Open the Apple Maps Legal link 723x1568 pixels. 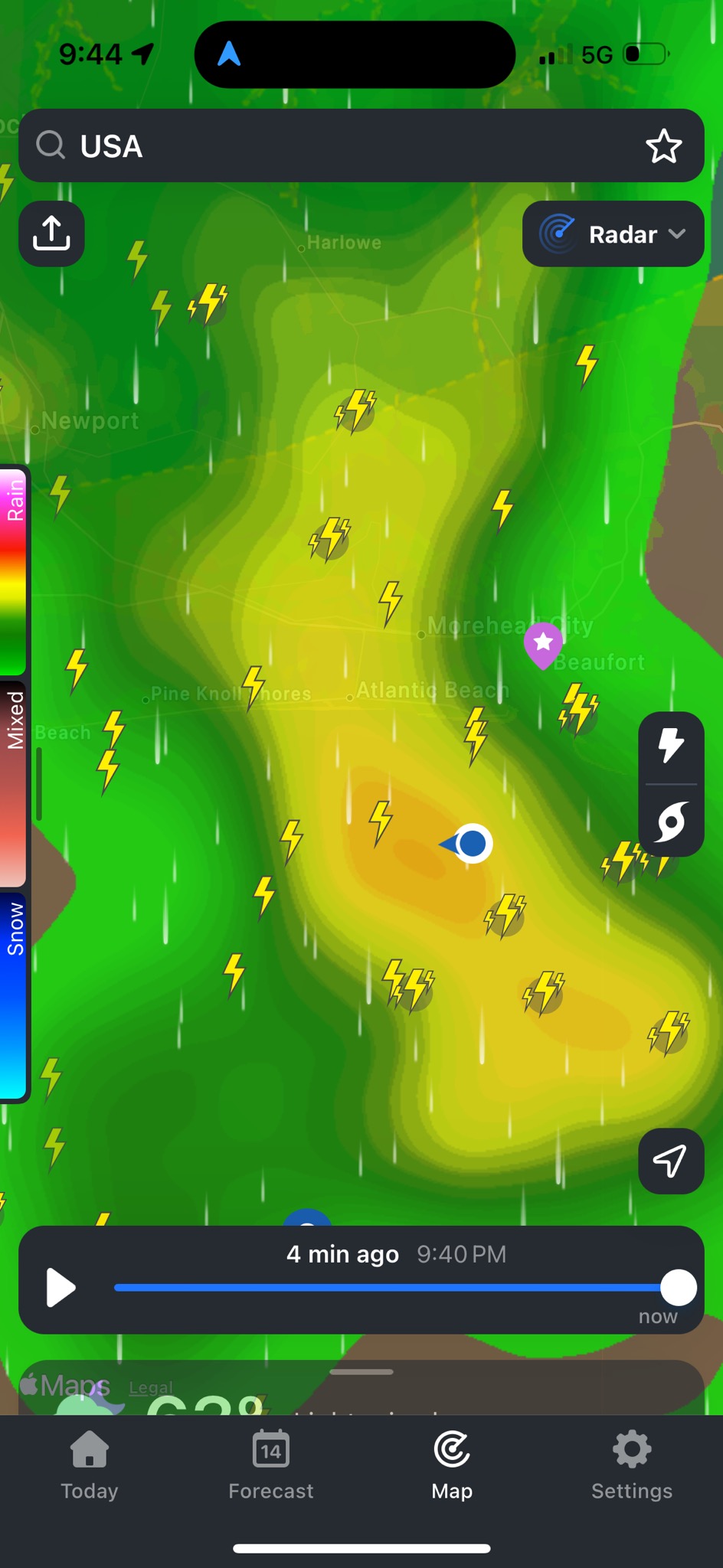[x=151, y=1387]
